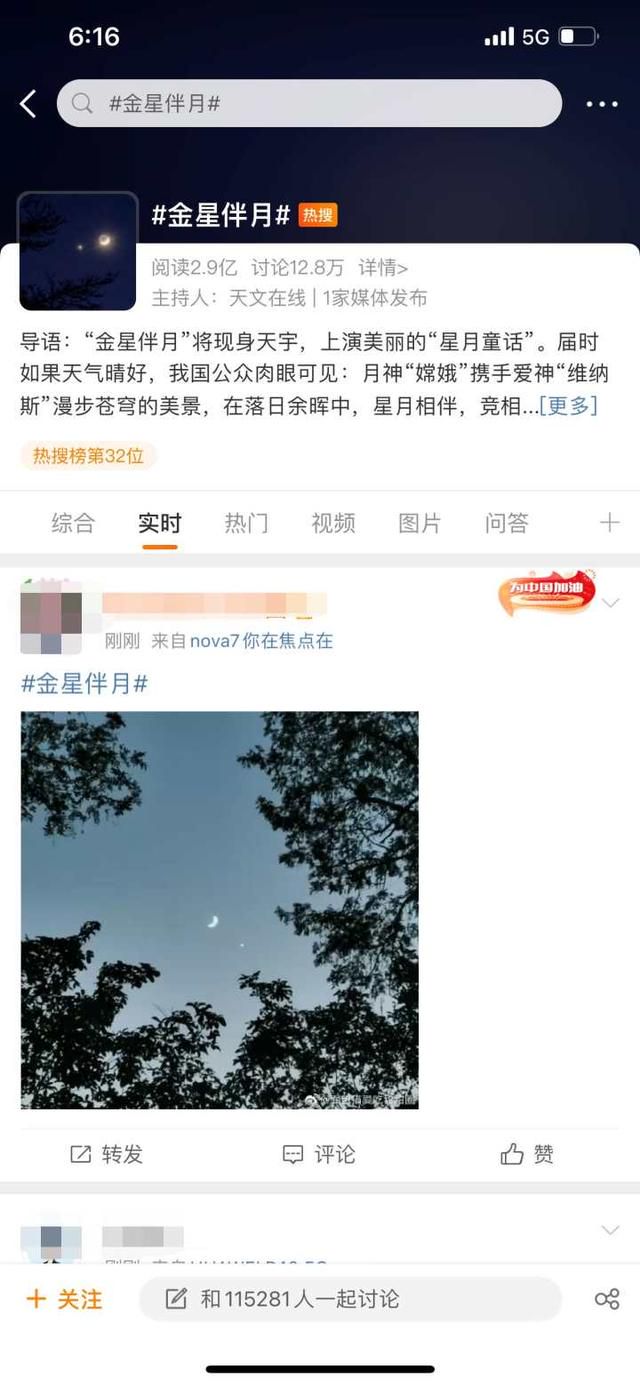
Task: Comment on the first post via 评论
Action: (319, 1154)
